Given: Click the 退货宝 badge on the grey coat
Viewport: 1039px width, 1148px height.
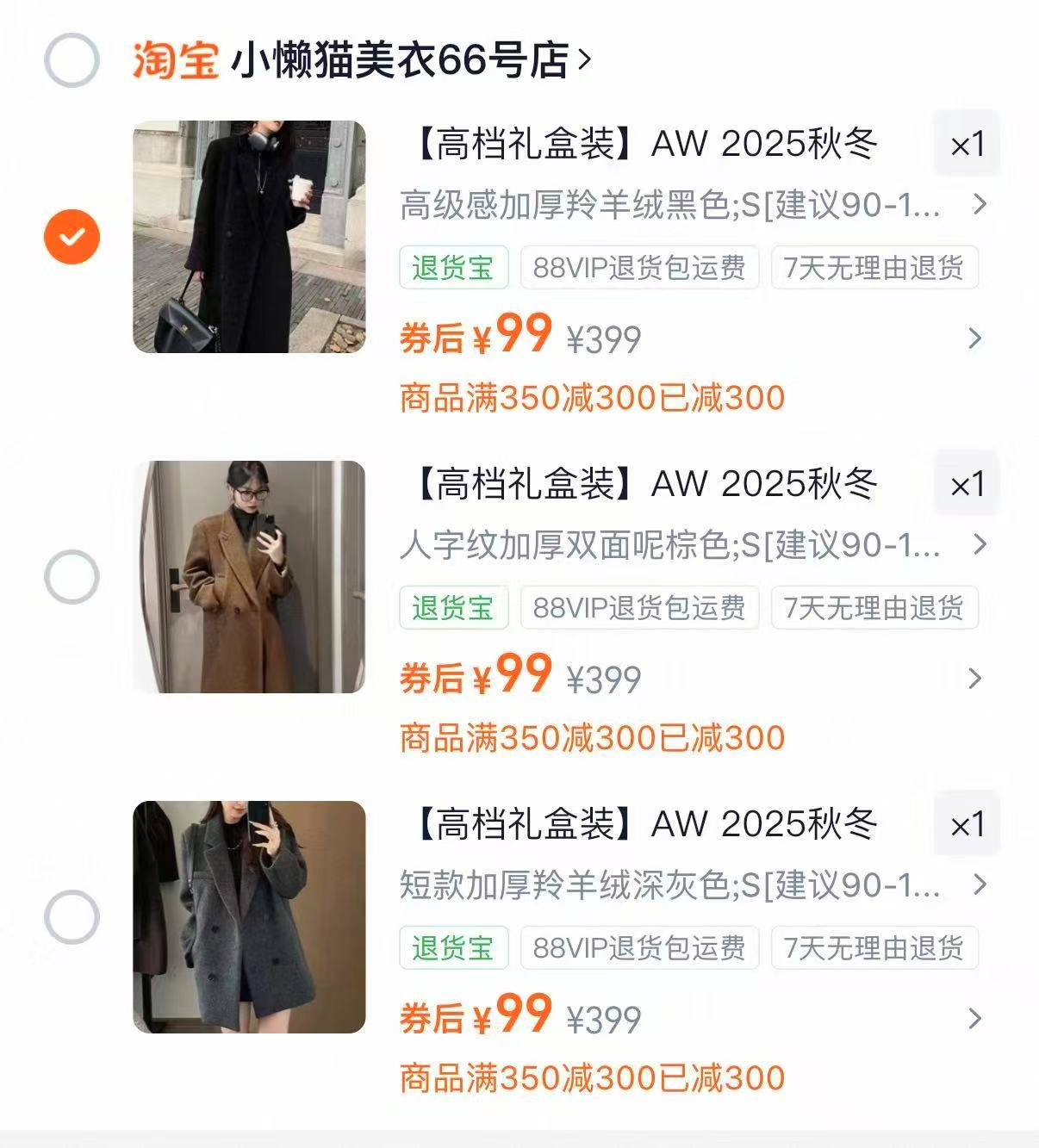Looking at the screenshot, I should pyautogui.click(x=454, y=947).
